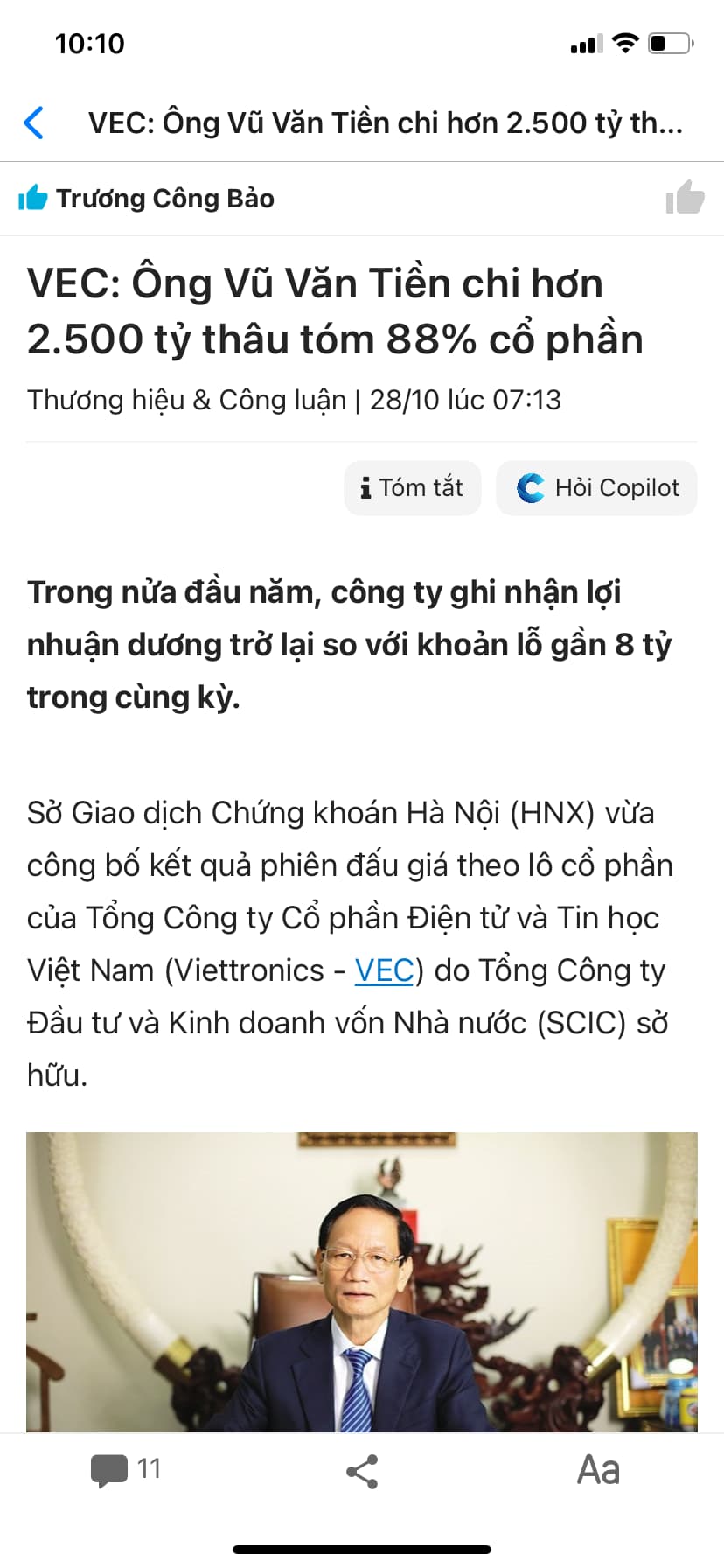
Task: Ask Copilot via Hỏi Copilot button
Action: [x=597, y=488]
